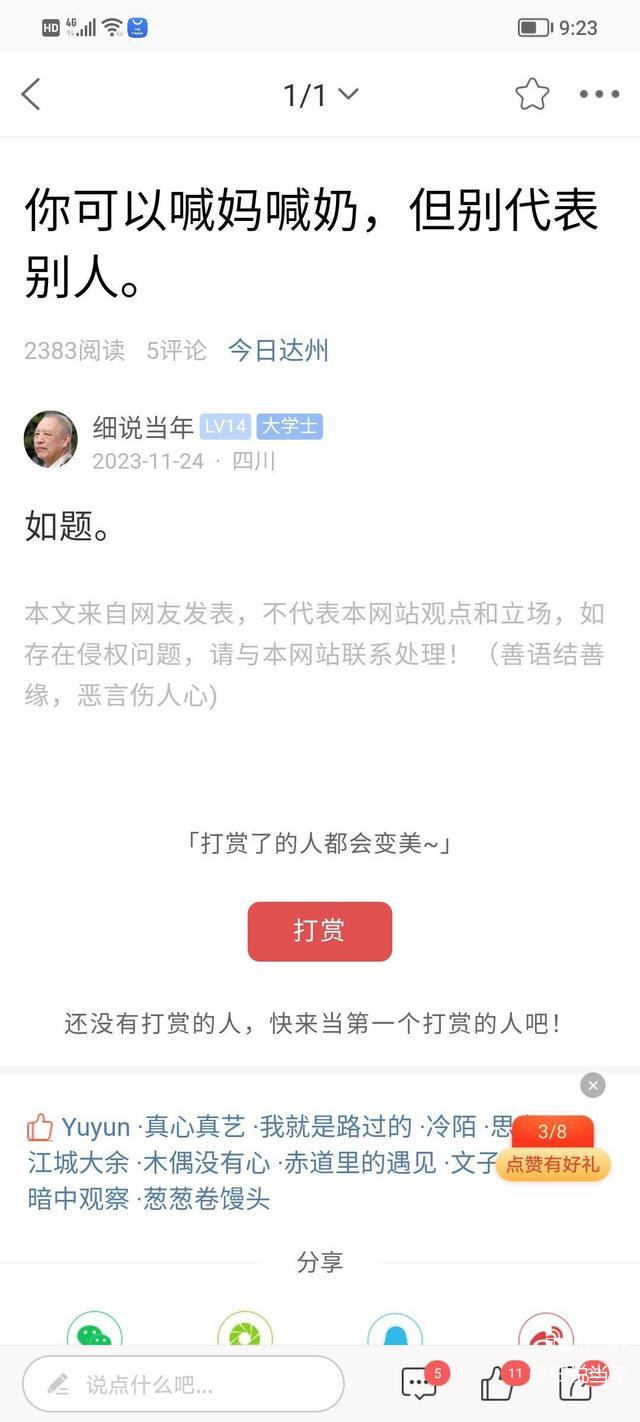View author 细说当年's profile avatar
Image resolution: width=640 pixels, height=1422 pixels.
click(50, 439)
